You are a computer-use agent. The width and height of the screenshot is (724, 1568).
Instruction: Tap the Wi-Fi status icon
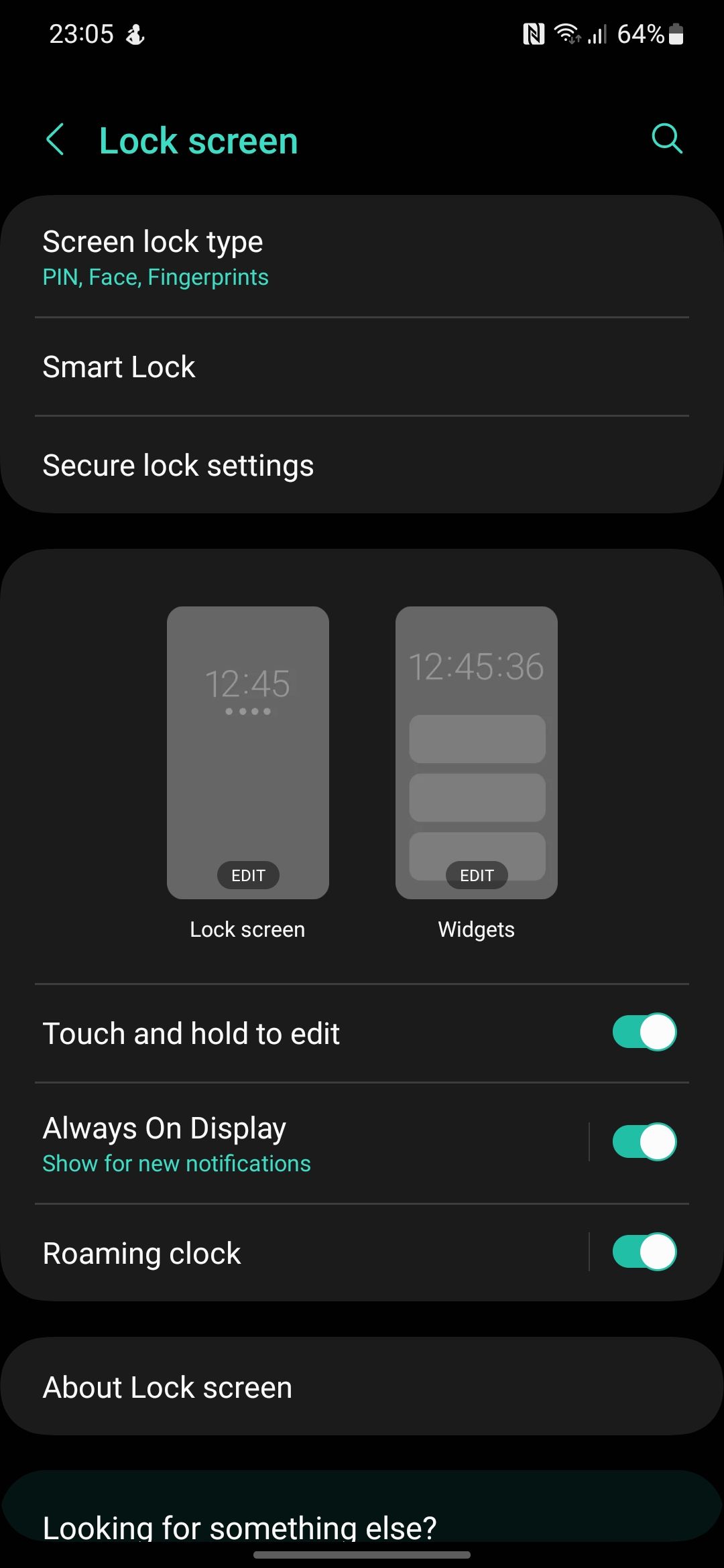coord(565,32)
